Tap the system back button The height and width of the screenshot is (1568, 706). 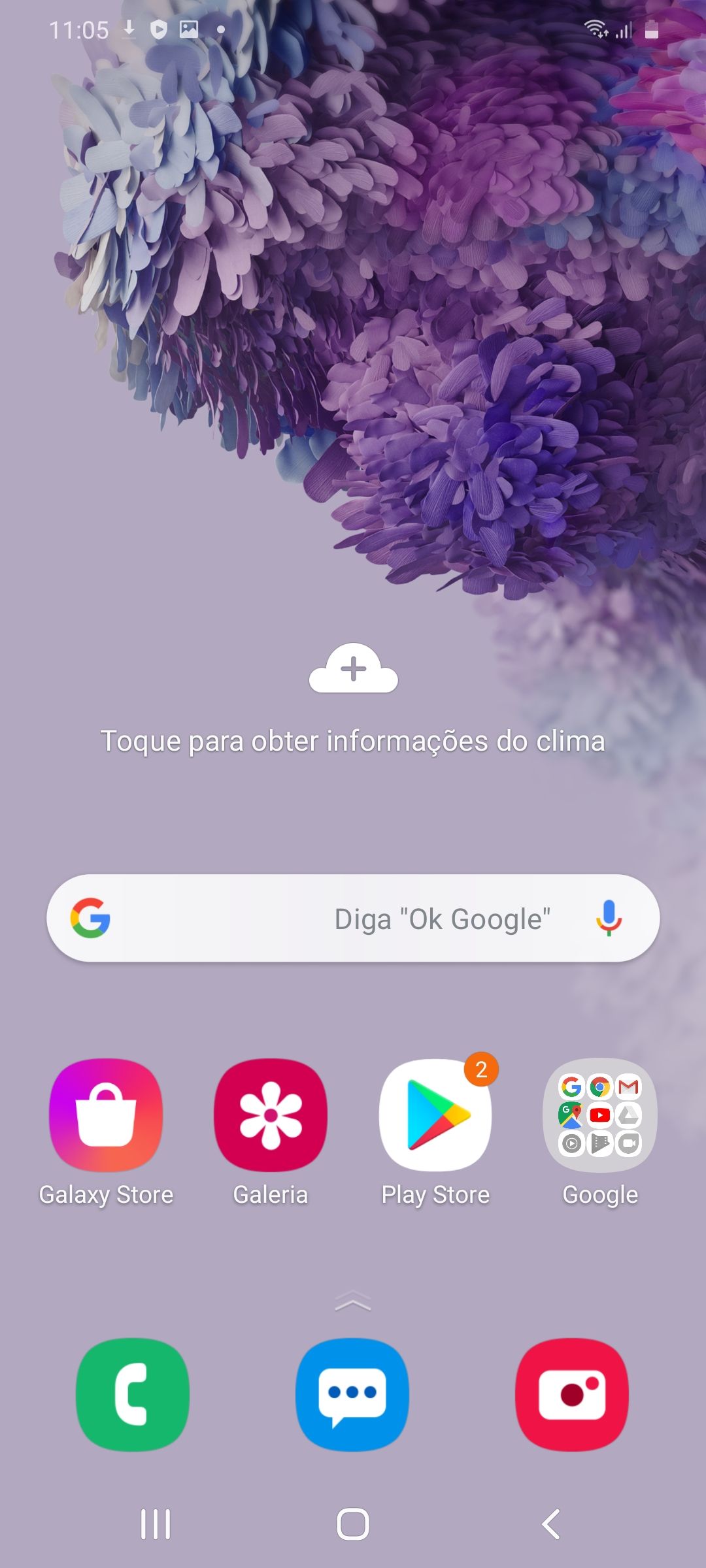[551, 1524]
